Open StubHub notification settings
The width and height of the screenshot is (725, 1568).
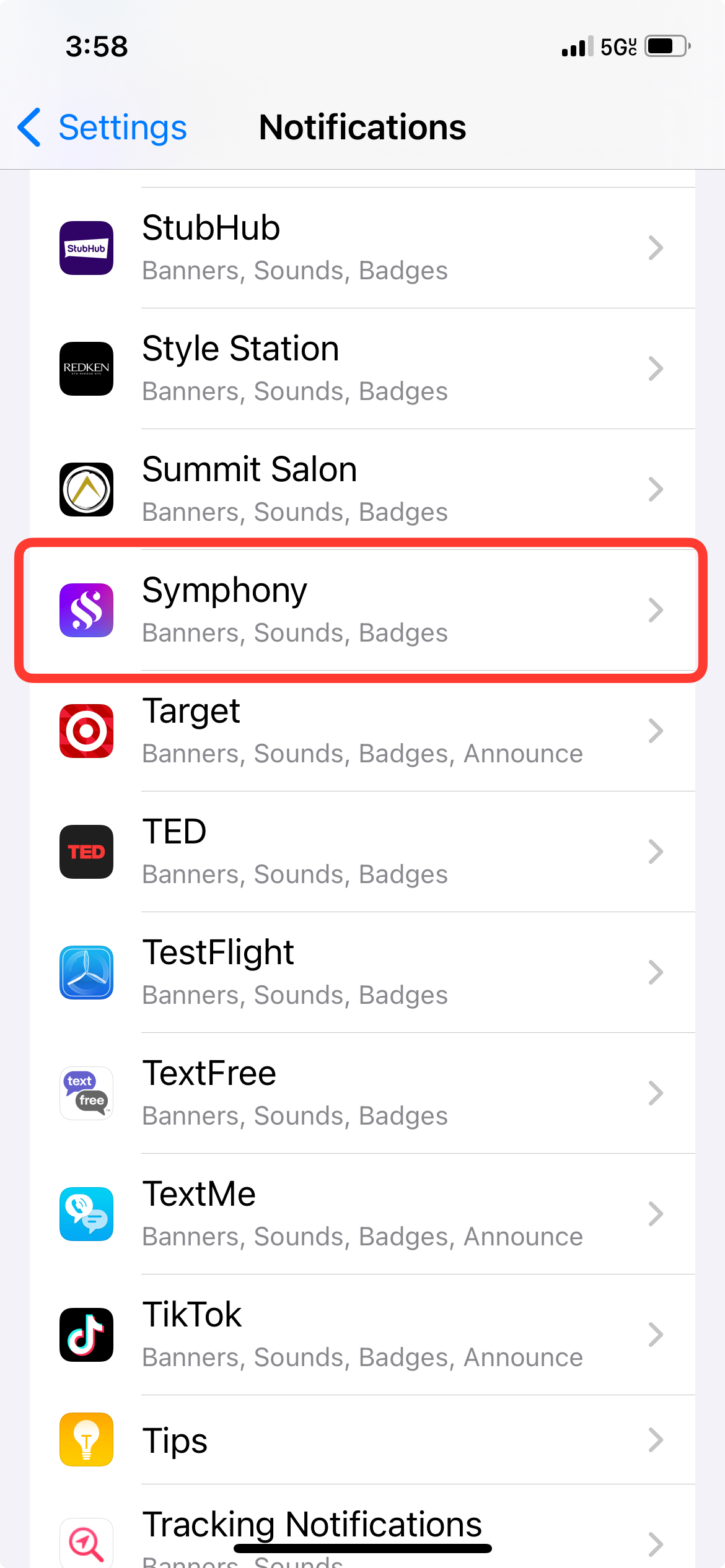tap(362, 248)
